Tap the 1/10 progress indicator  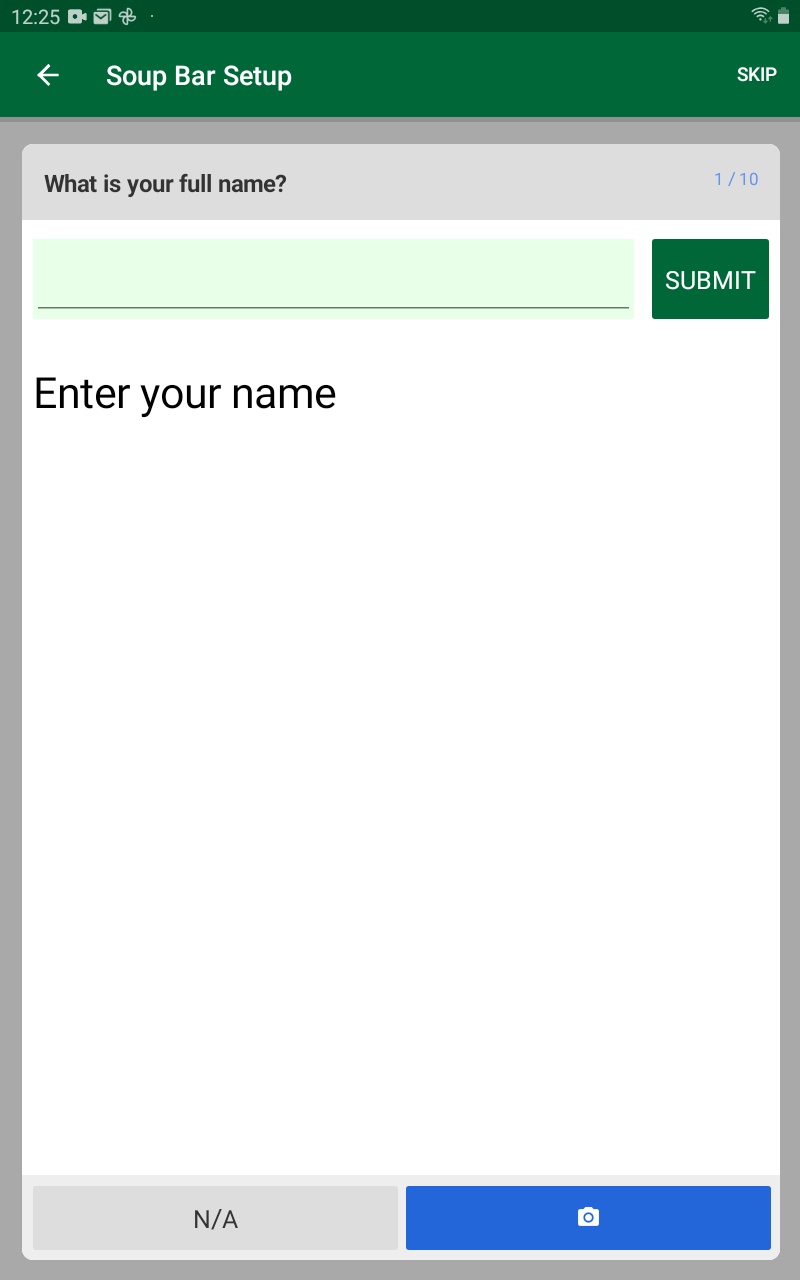coord(736,179)
